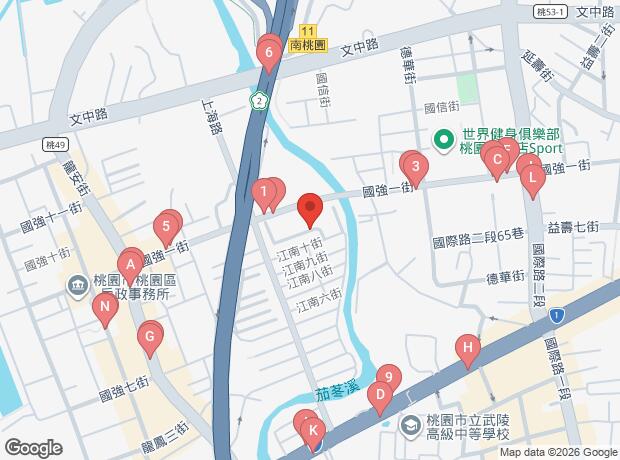Open the marker labeled N
The image size is (620, 460).
click(104, 308)
